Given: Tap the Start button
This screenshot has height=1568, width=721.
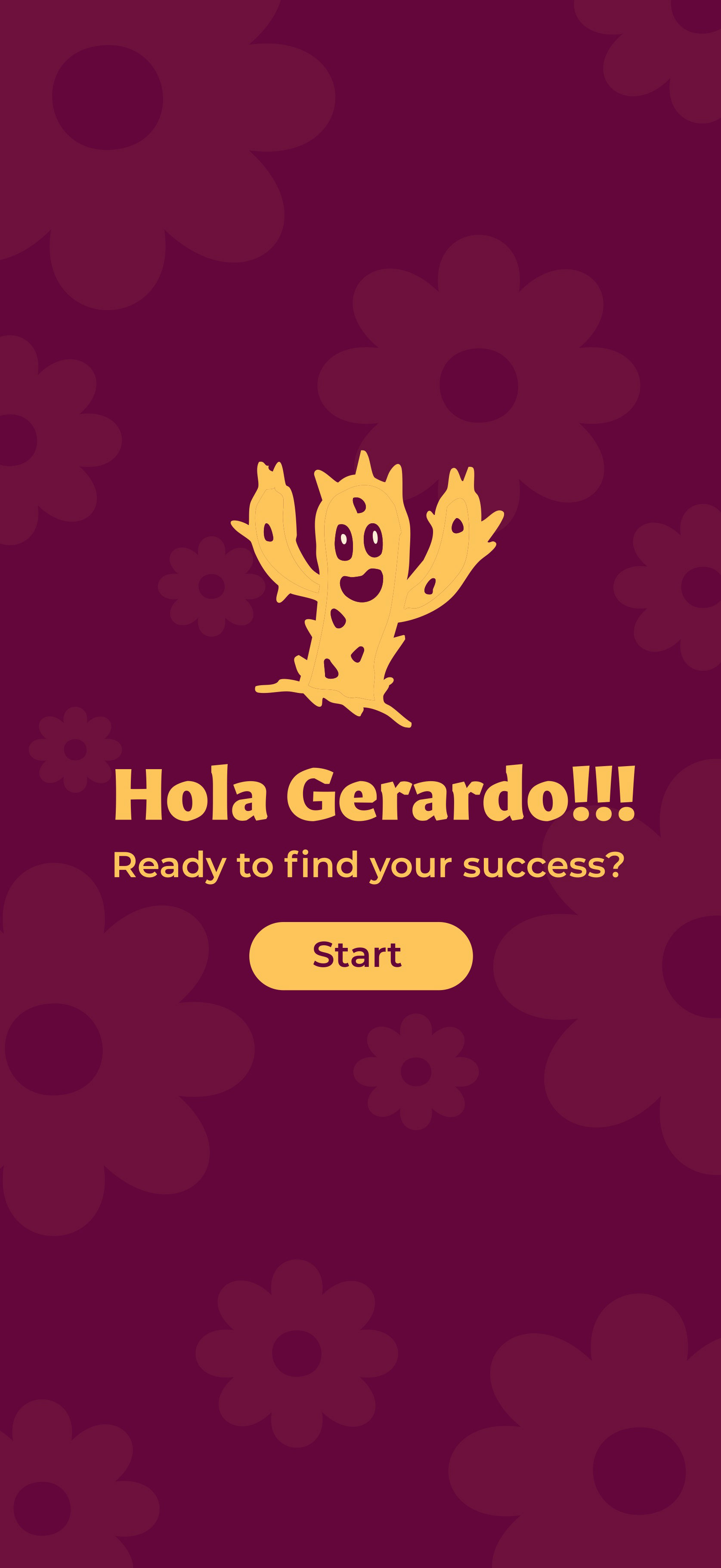Looking at the screenshot, I should pos(360,956).
